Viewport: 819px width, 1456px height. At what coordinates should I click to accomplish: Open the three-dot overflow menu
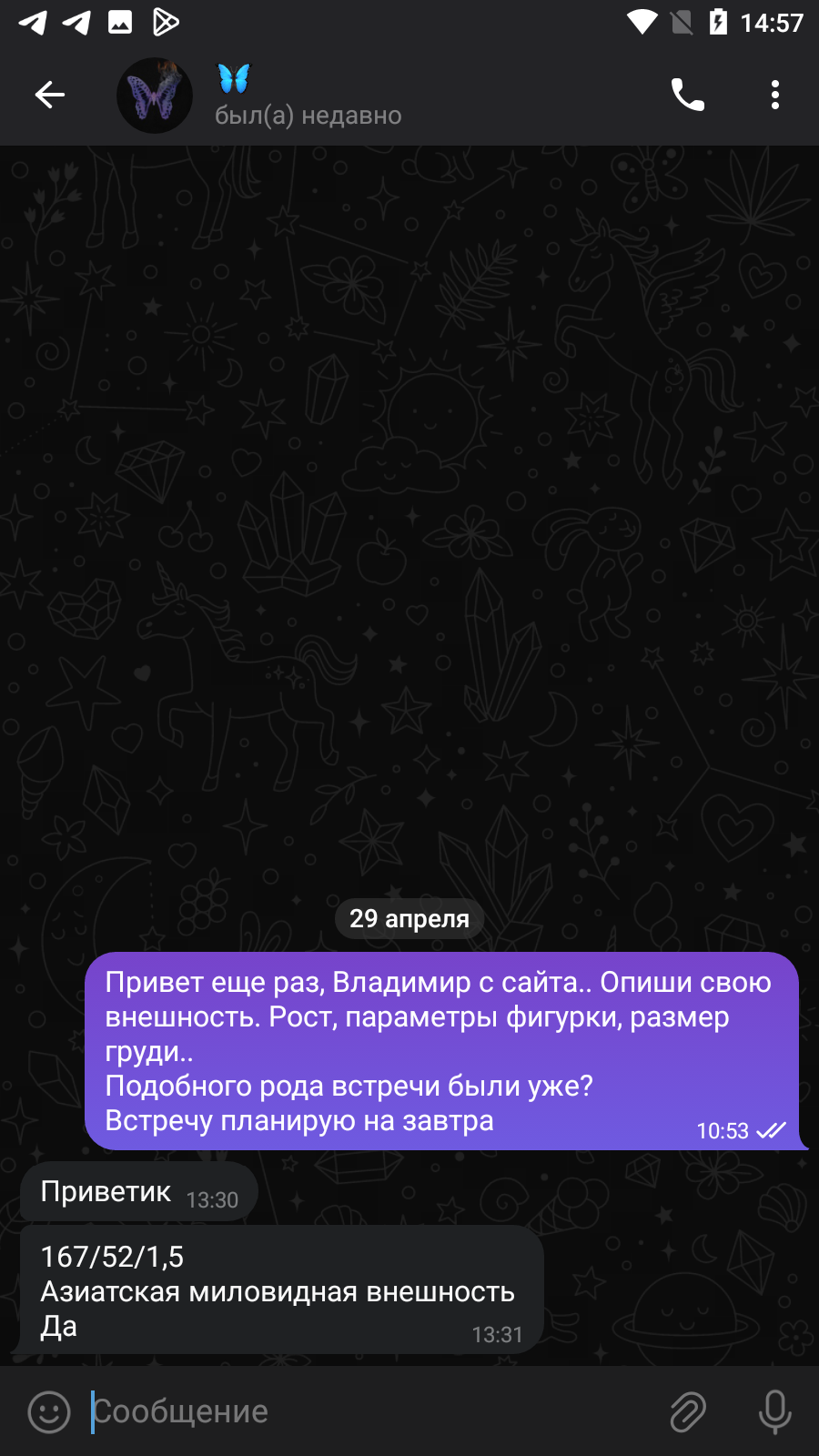[x=775, y=95]
